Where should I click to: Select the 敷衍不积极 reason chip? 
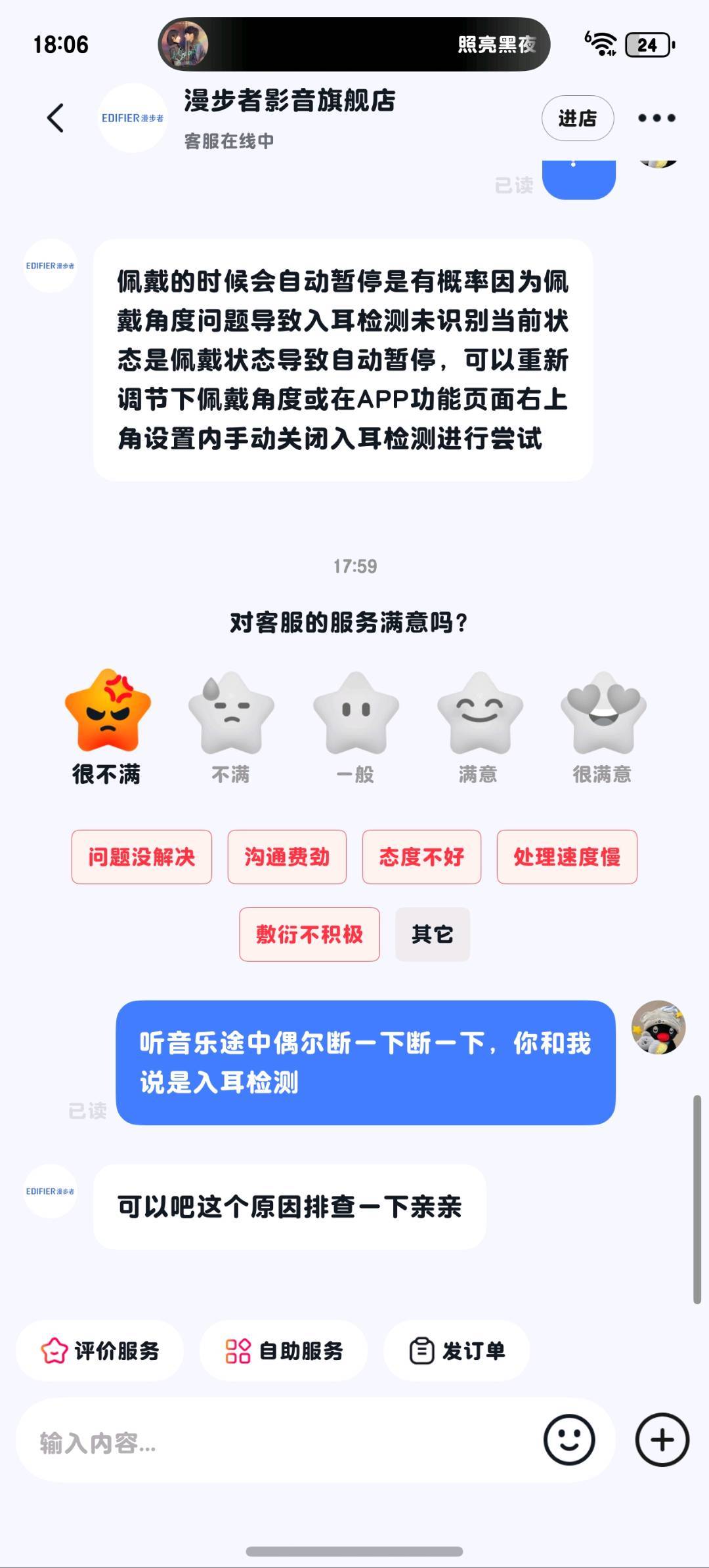click(309, 934)
